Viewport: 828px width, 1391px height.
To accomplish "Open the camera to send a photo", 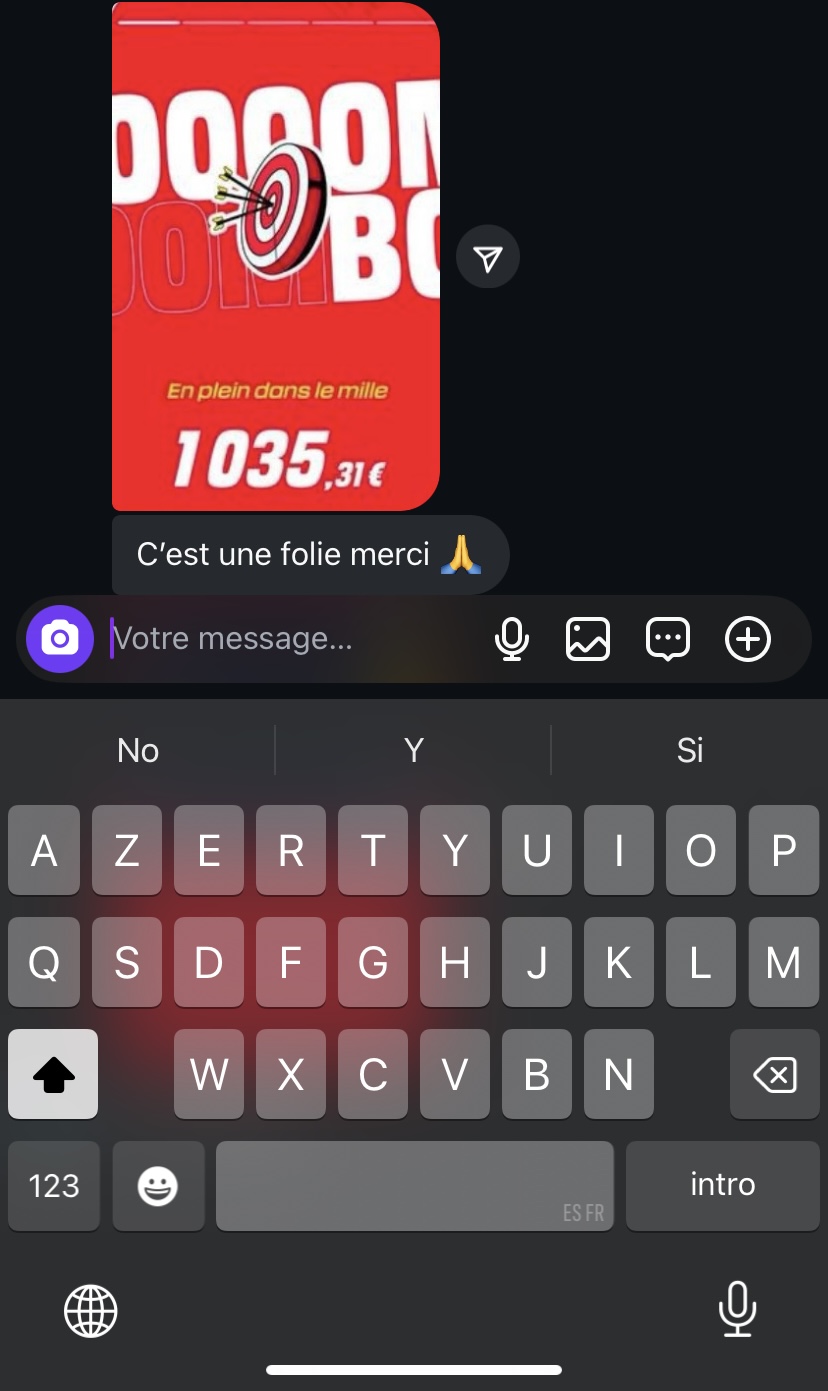I will click(60, 638).
